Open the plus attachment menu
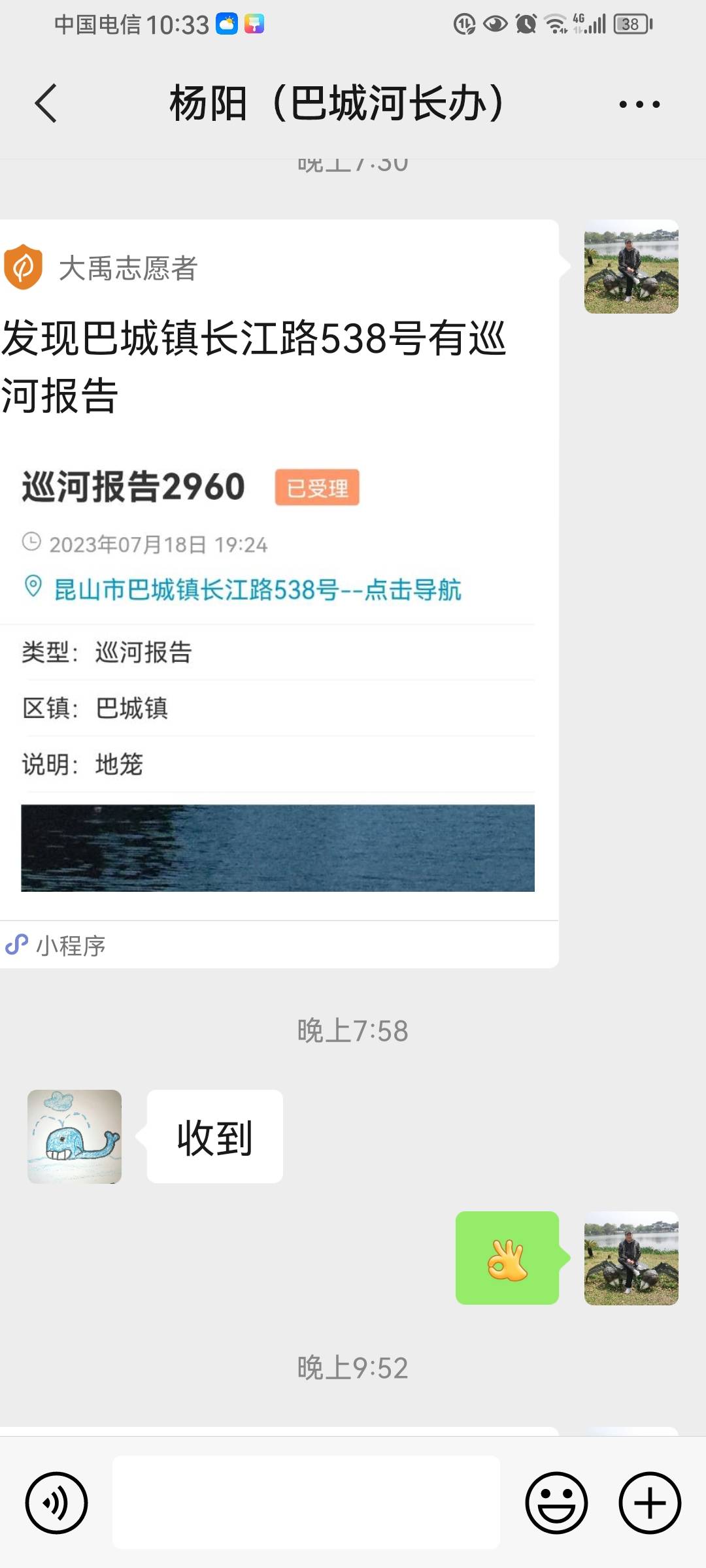This screenshot has height=1568, width=706. (650, 1502)
